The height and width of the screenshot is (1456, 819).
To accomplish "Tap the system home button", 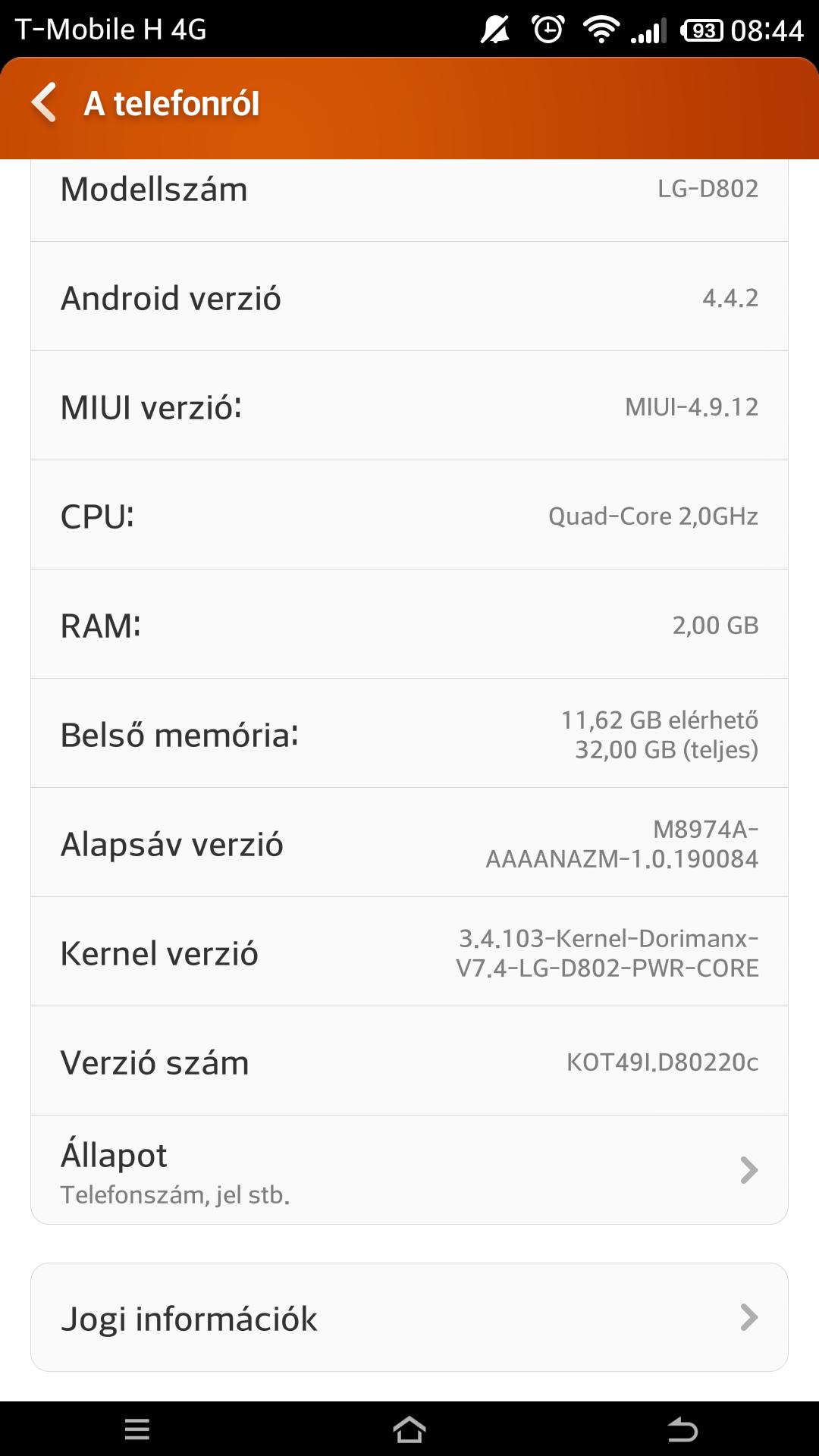I will click(409, 1429).
